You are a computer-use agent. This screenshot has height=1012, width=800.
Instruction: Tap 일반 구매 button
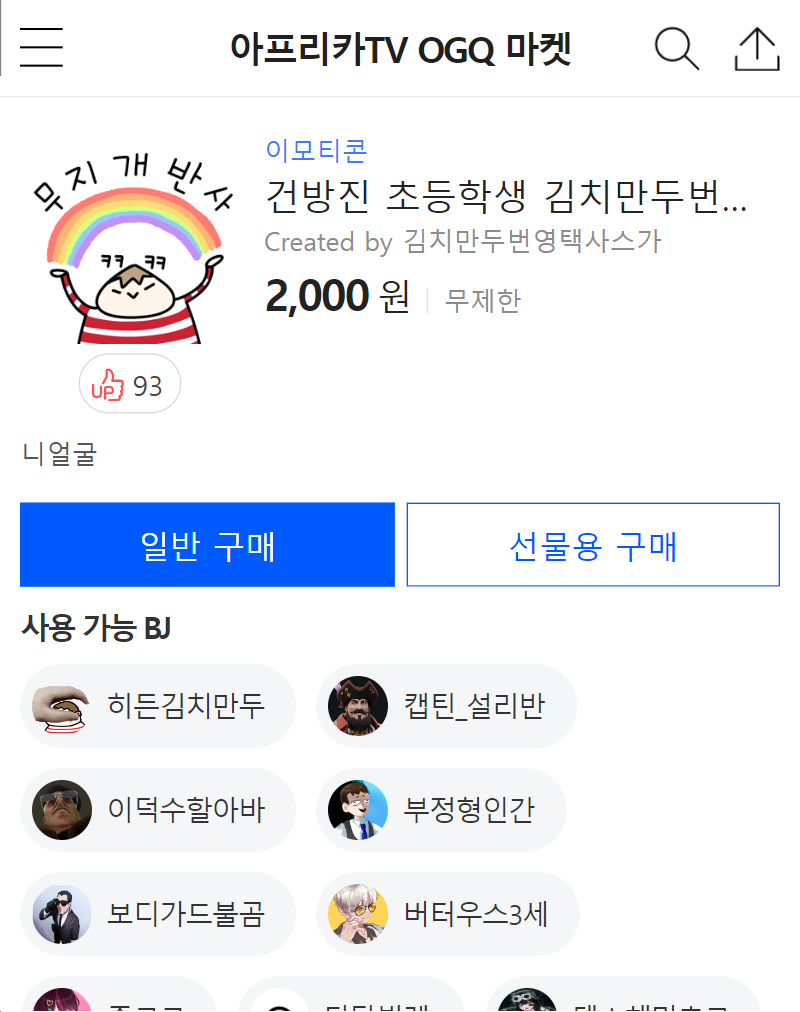[x=207, y=546]
